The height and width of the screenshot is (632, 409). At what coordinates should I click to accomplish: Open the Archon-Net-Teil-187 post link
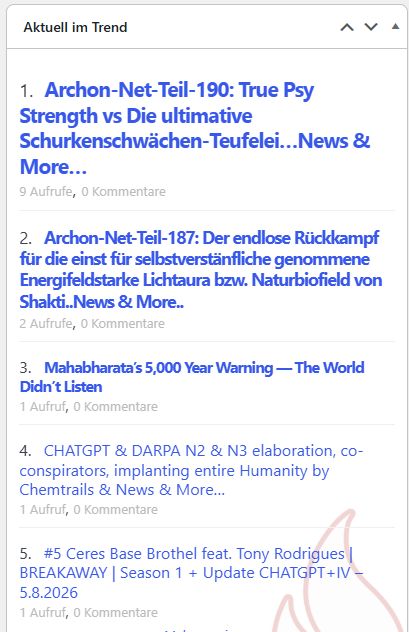201,270
